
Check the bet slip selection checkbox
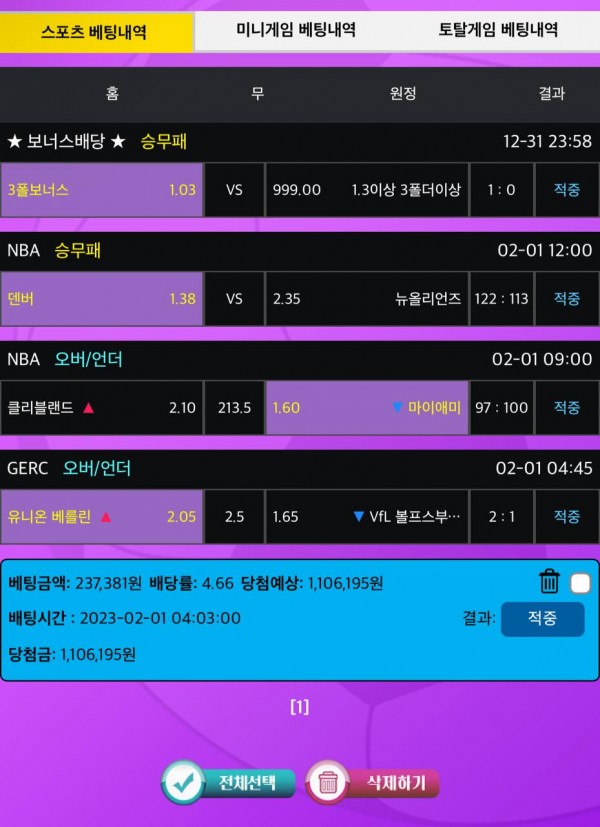[579, 583]
